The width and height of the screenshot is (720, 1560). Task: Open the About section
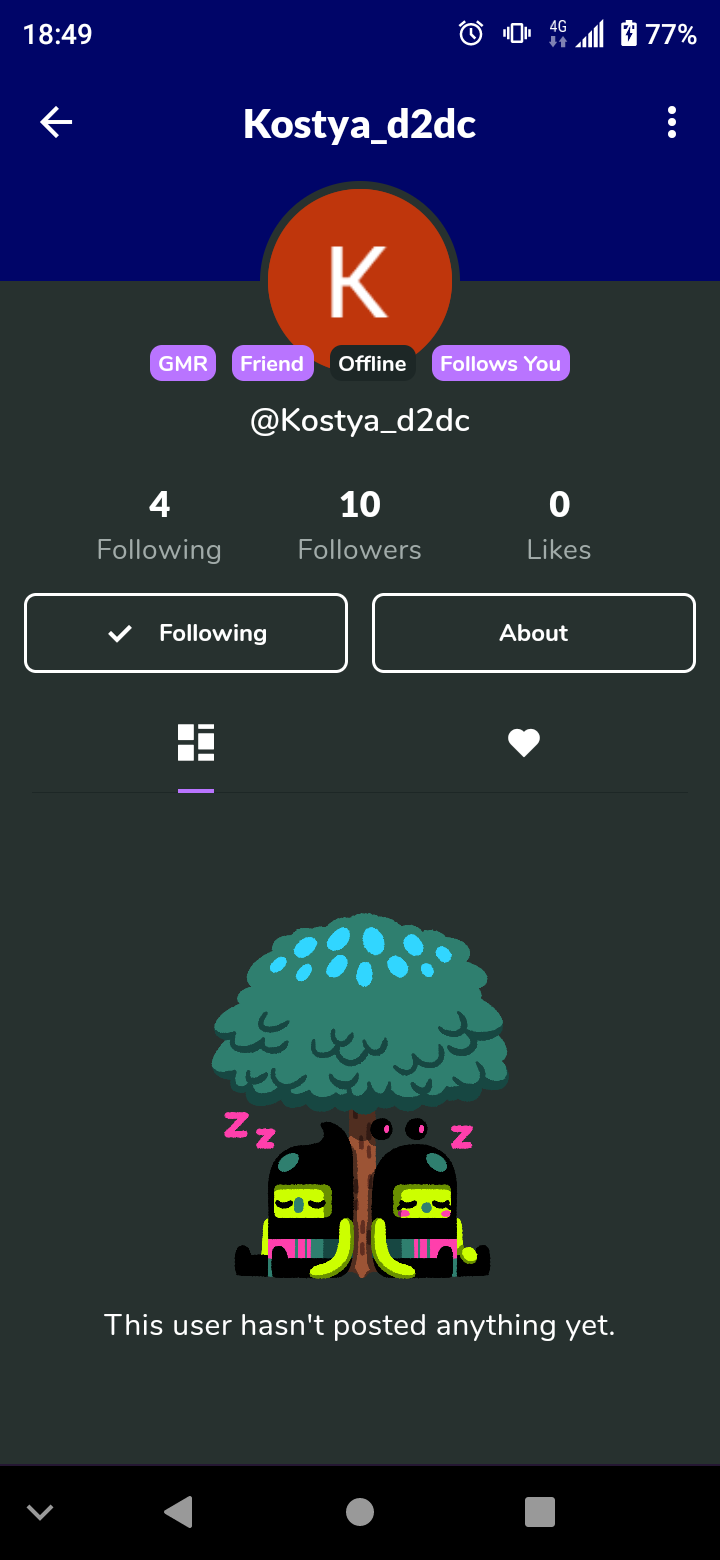pos(534,633)
